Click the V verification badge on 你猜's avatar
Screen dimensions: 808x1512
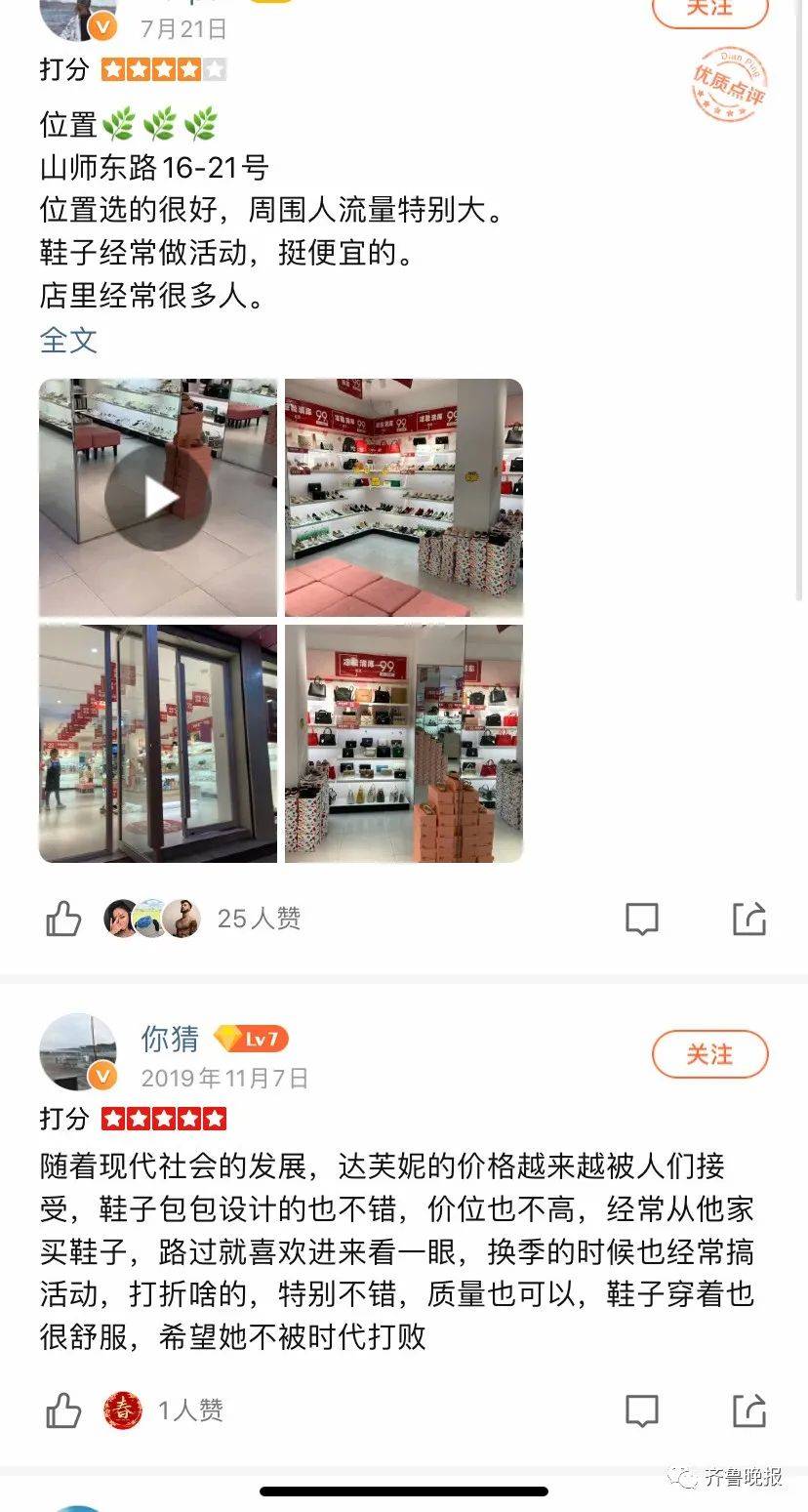[x=102, y=1078]
